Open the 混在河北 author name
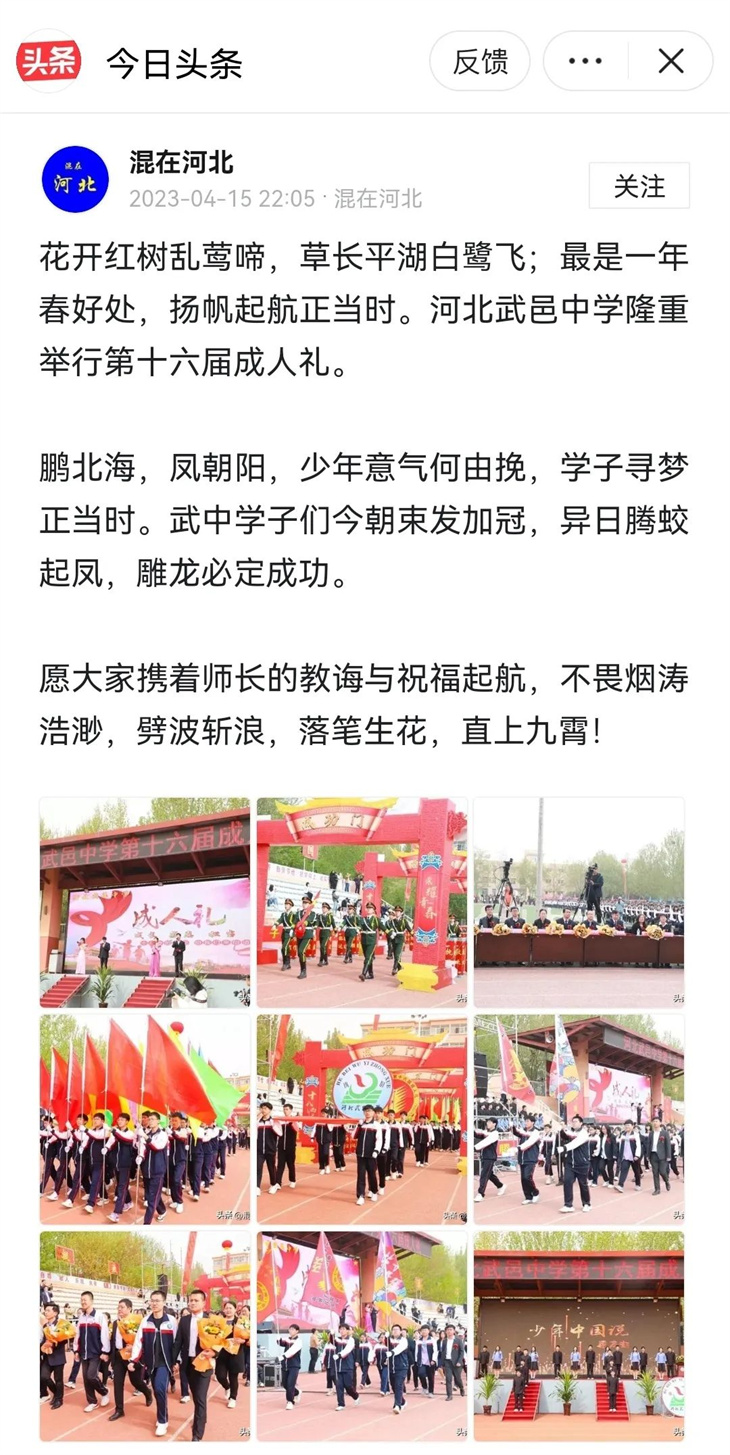Screen dimensions: 730x1455 (x=181, y=162)
